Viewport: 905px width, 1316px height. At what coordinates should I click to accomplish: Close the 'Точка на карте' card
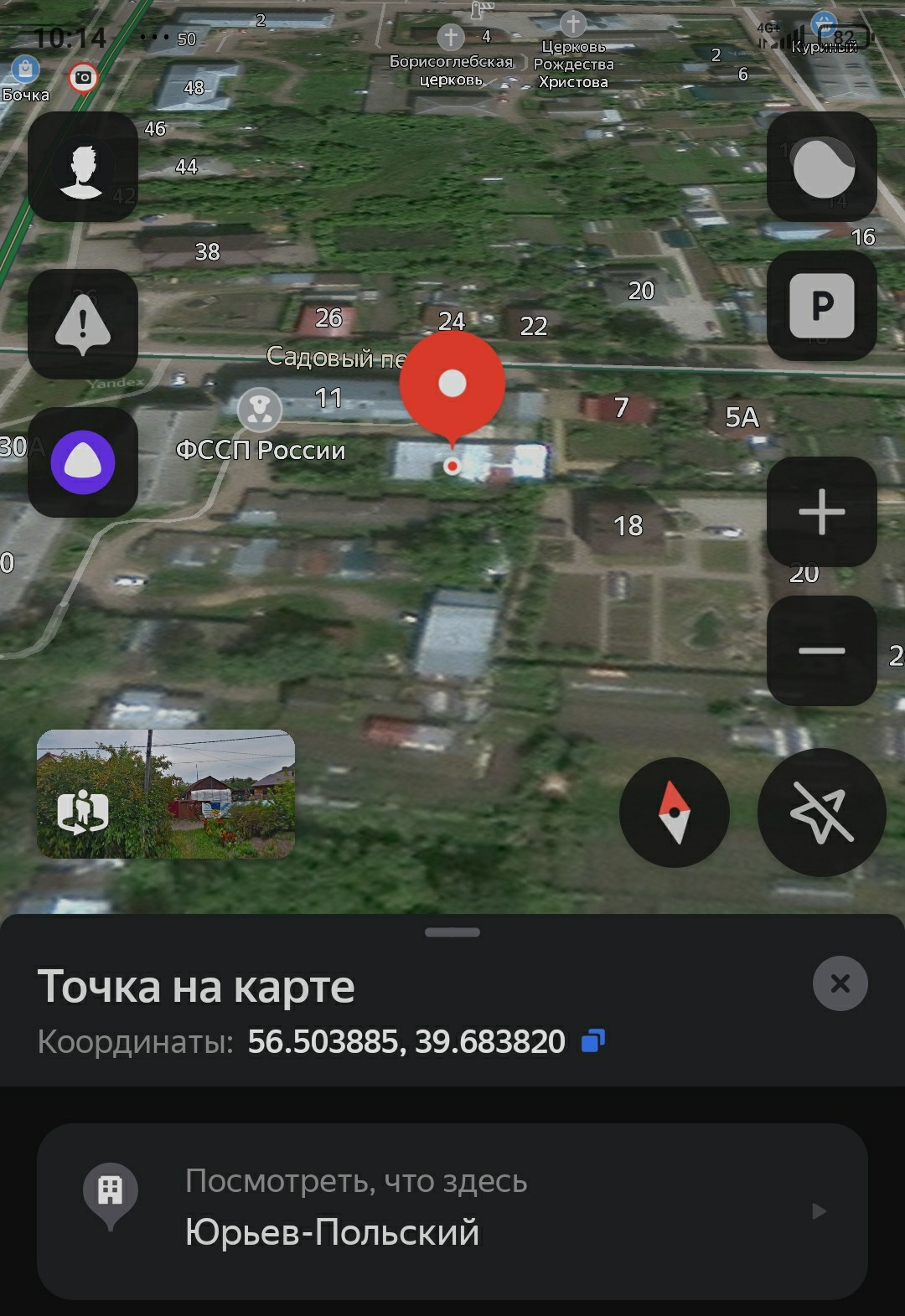840,983
